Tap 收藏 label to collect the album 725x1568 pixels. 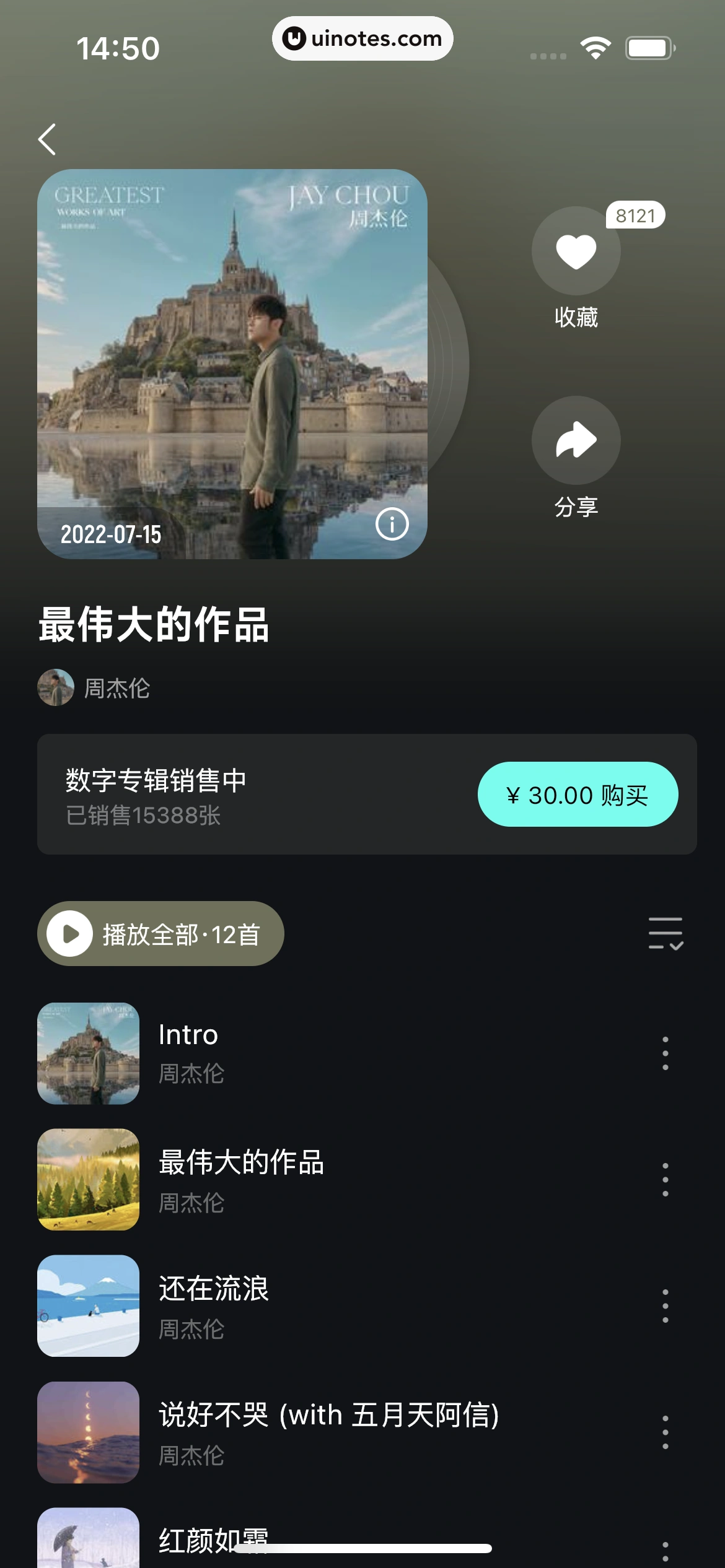[x=575, y=318]
